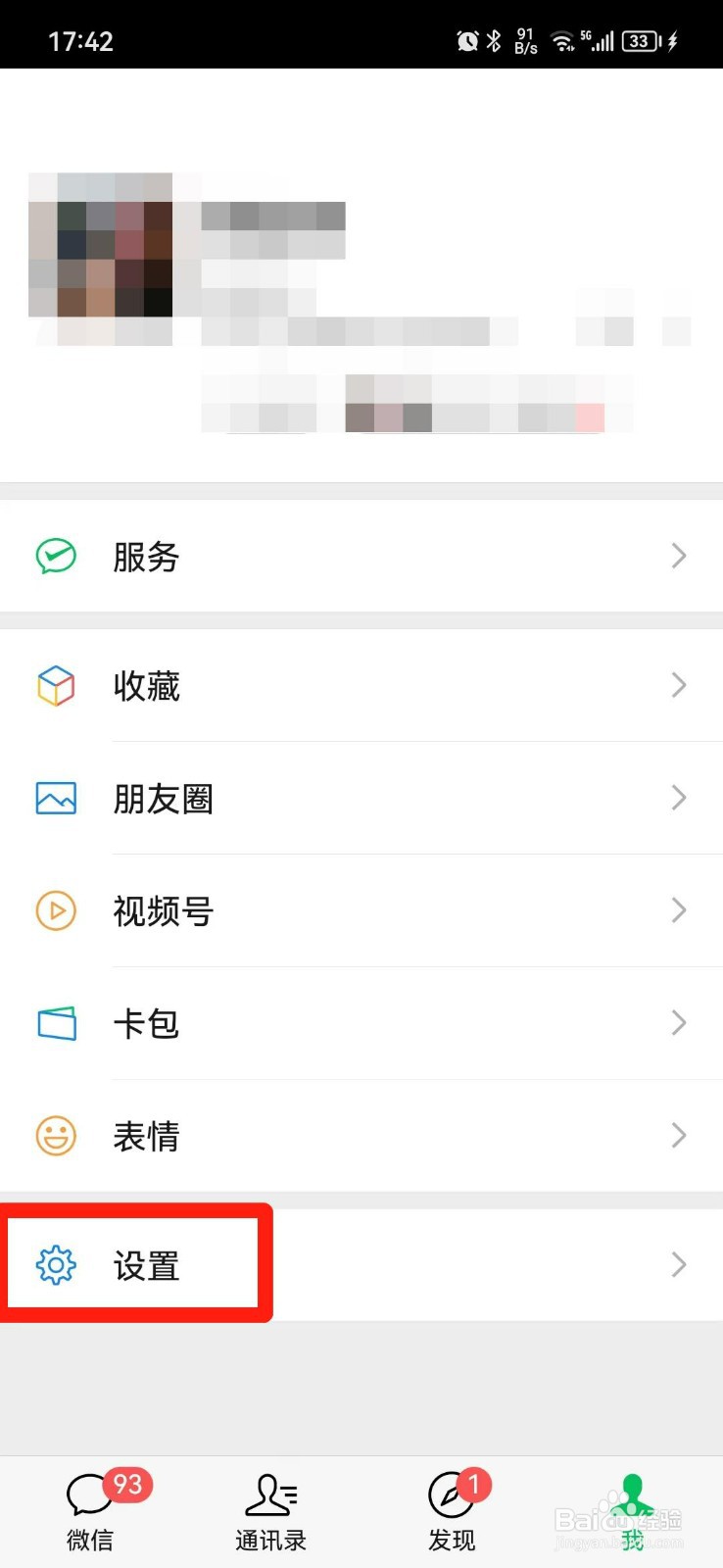The height and width of the screenshot is (1568, 723).
Task: Click the 设置 (Settings) gear icon
Action: [56, 1266]
